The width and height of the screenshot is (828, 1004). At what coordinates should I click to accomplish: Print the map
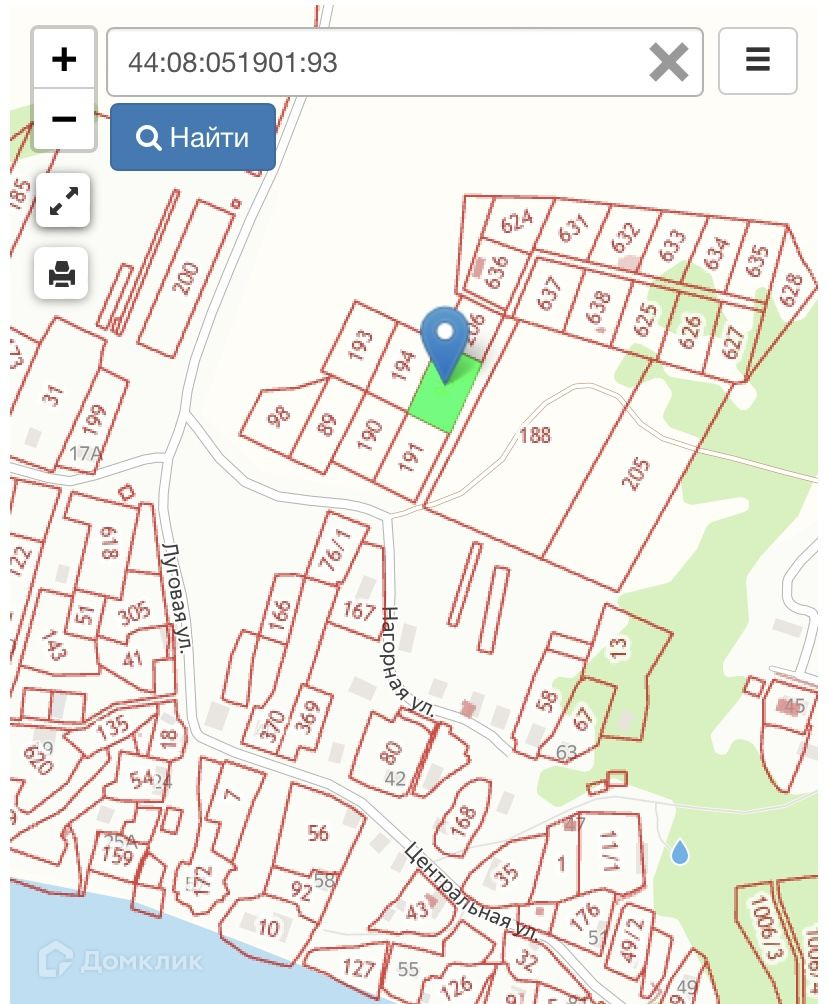[62, 273]
